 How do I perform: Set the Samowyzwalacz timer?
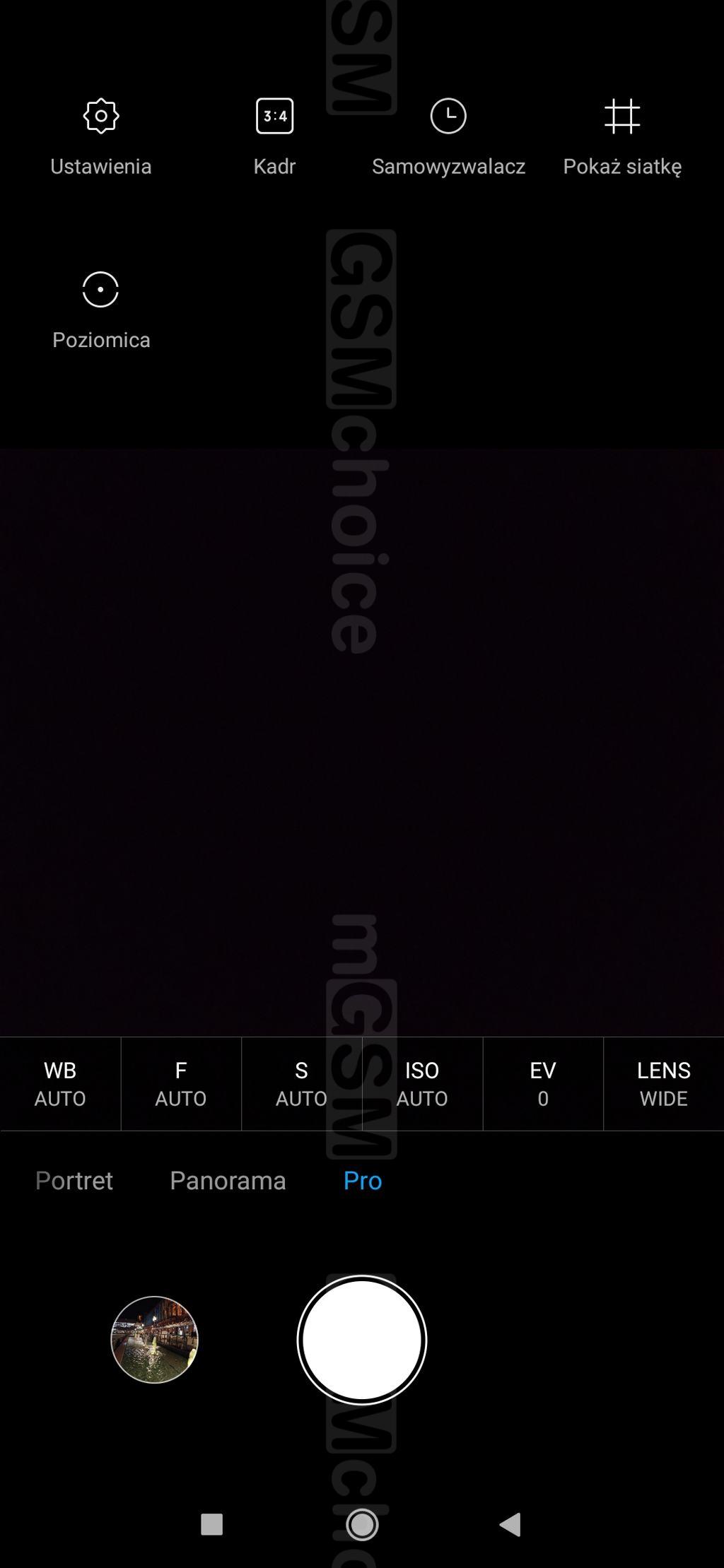point(448,134)
